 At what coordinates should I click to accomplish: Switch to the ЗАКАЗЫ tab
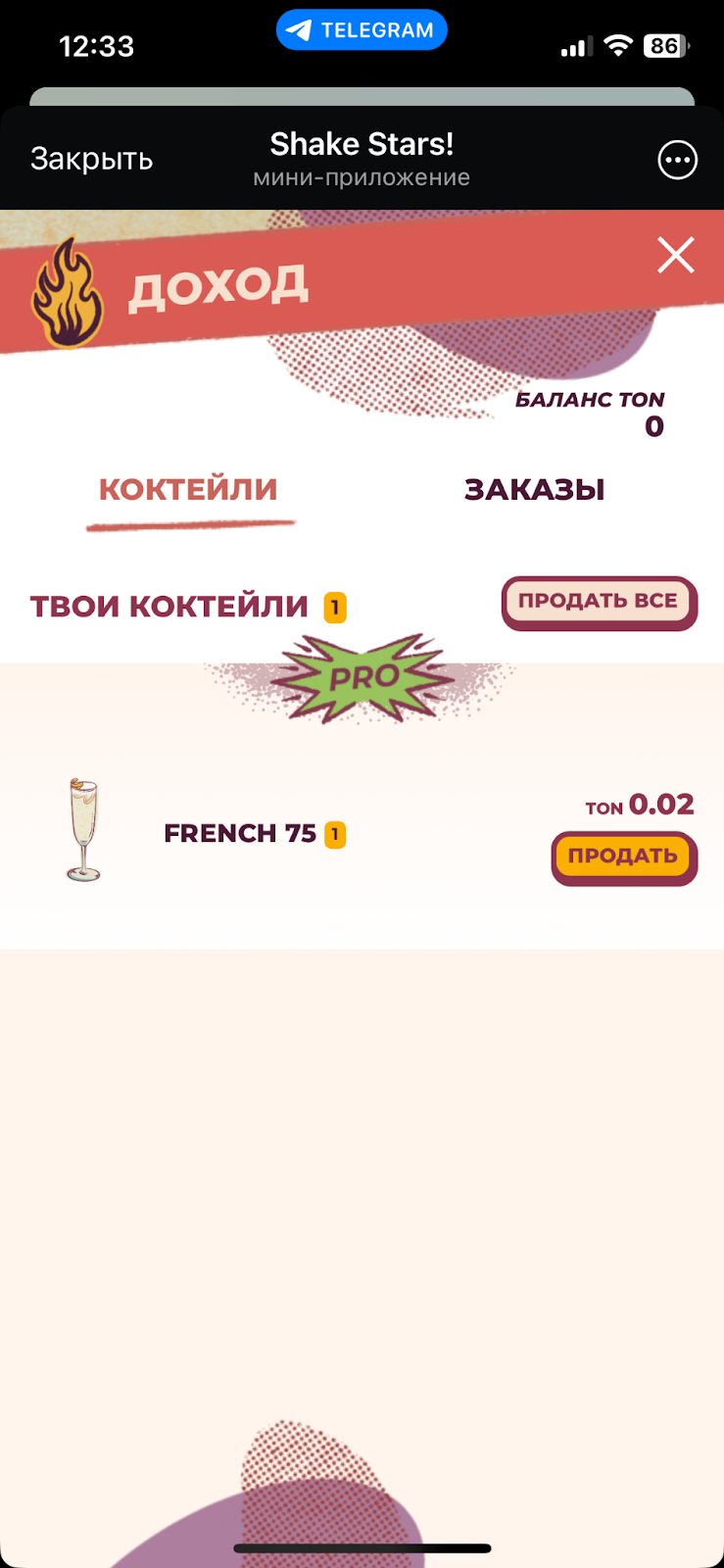(534, 490)
